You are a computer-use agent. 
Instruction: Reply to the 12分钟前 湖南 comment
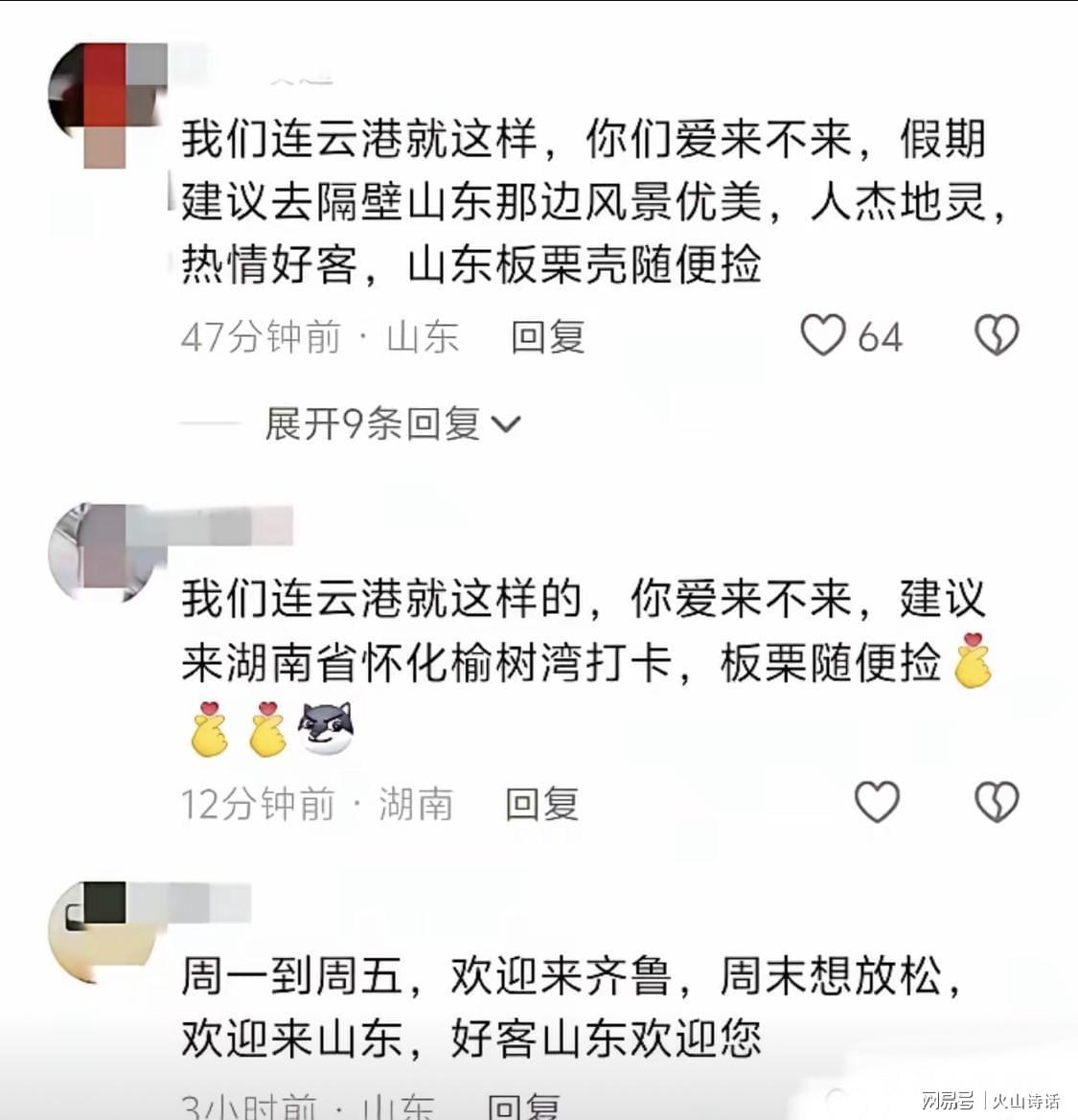[541, 804]
